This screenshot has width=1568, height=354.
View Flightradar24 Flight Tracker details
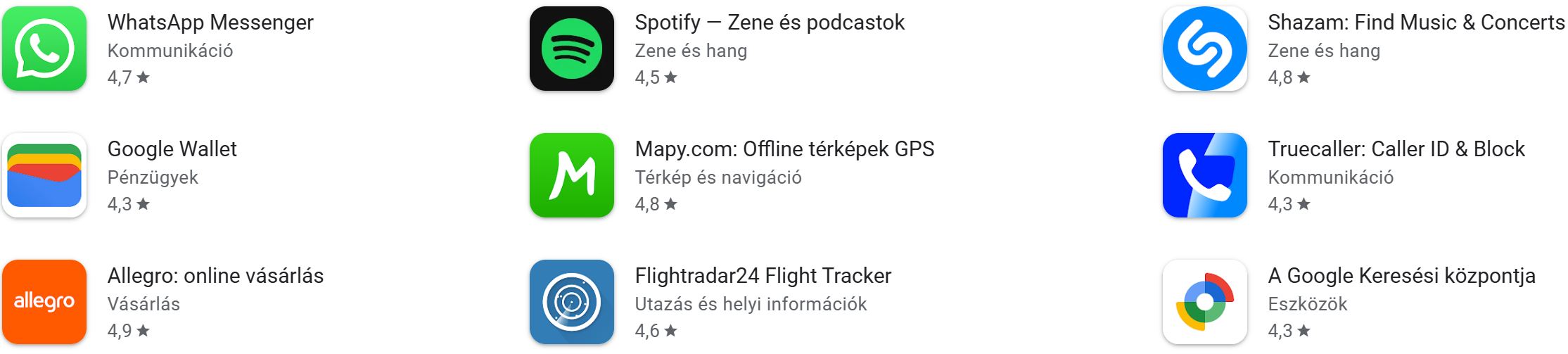pos(763,276)
